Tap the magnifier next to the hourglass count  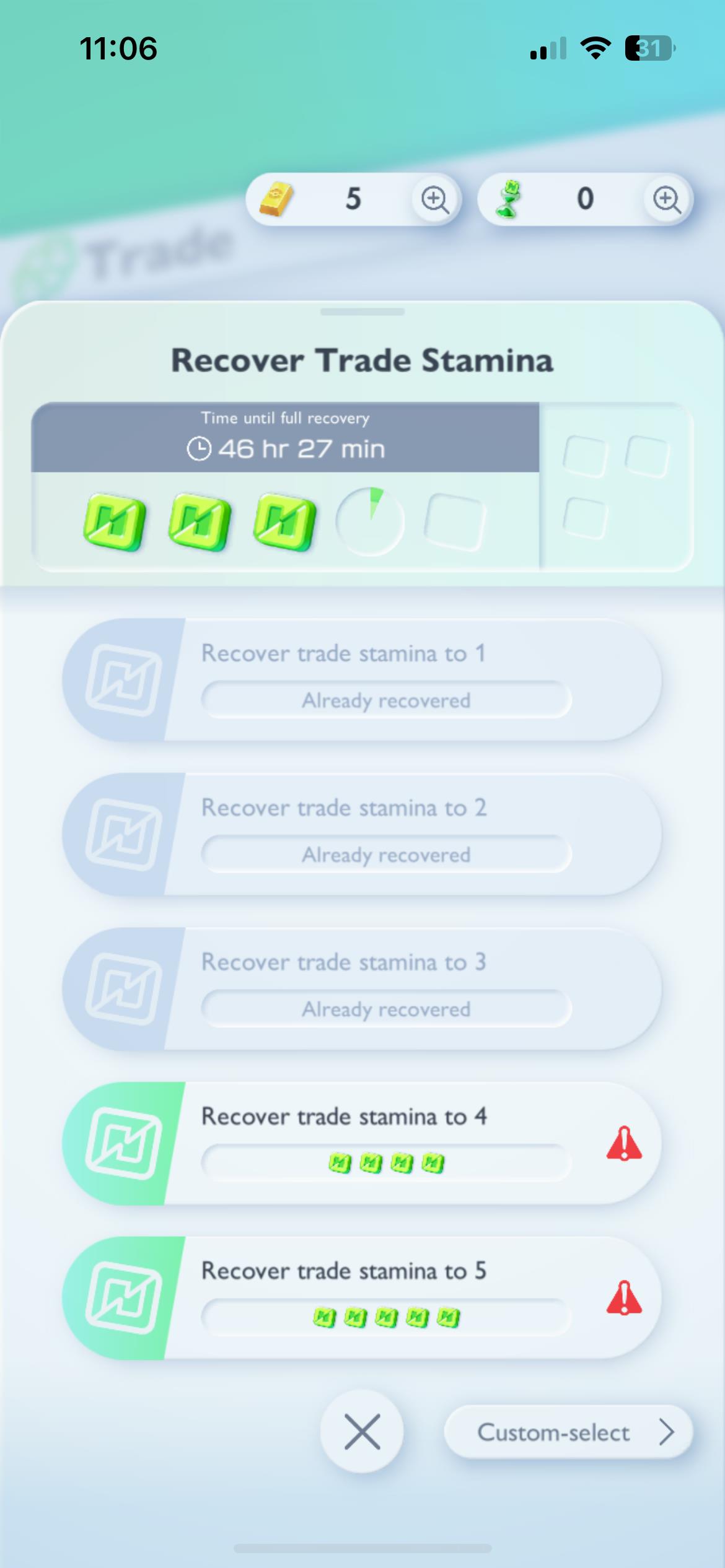coord(667,199)
